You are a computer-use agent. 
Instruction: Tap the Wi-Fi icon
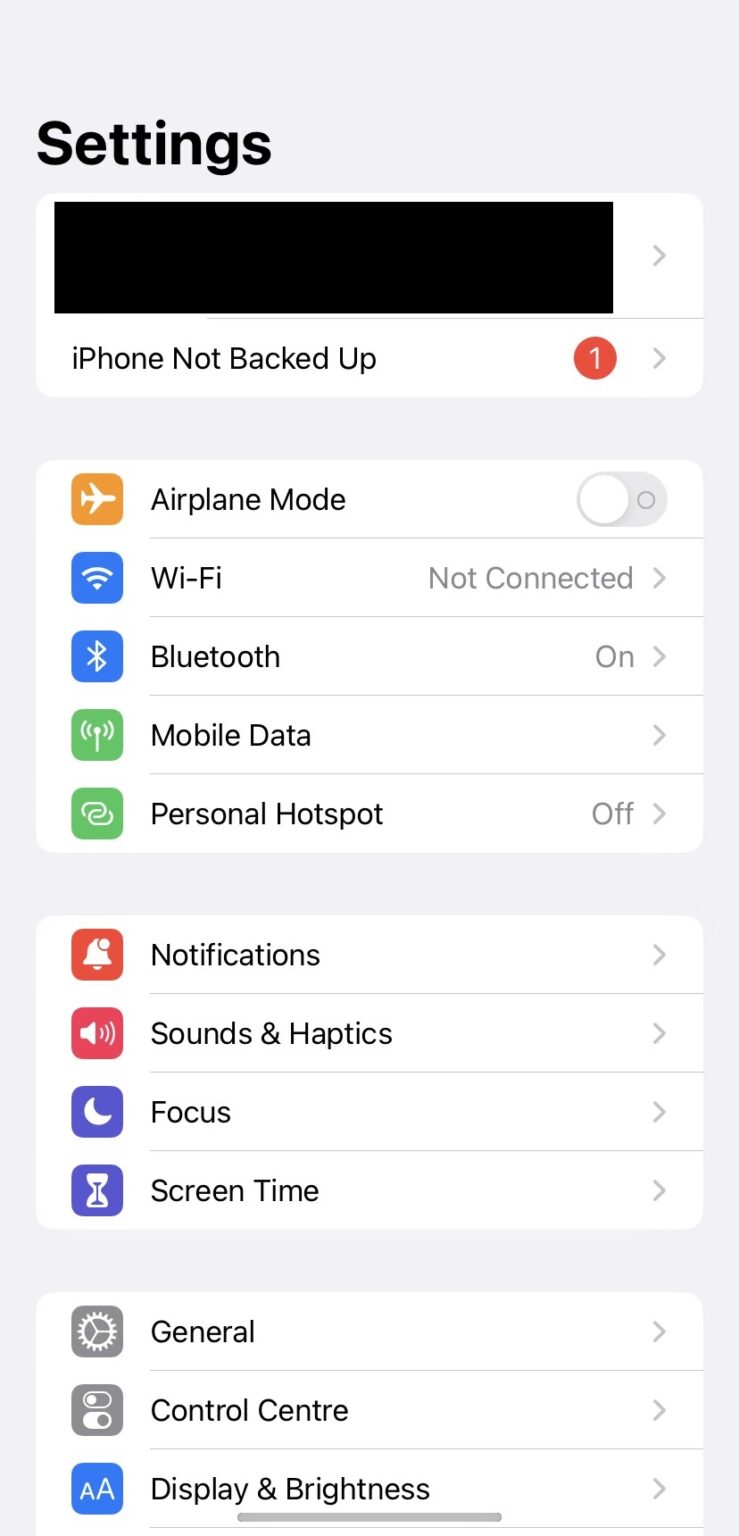point(96,578)
